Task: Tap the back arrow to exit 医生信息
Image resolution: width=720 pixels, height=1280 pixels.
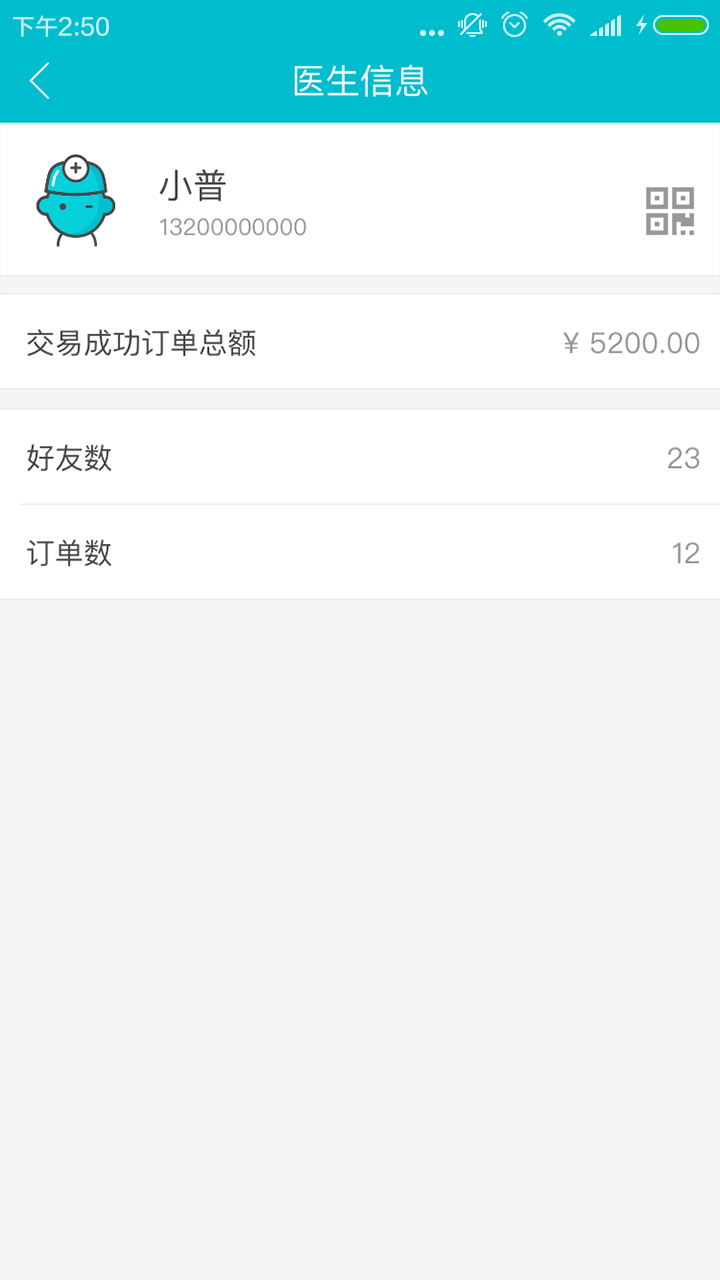Action: pos(38,80)
